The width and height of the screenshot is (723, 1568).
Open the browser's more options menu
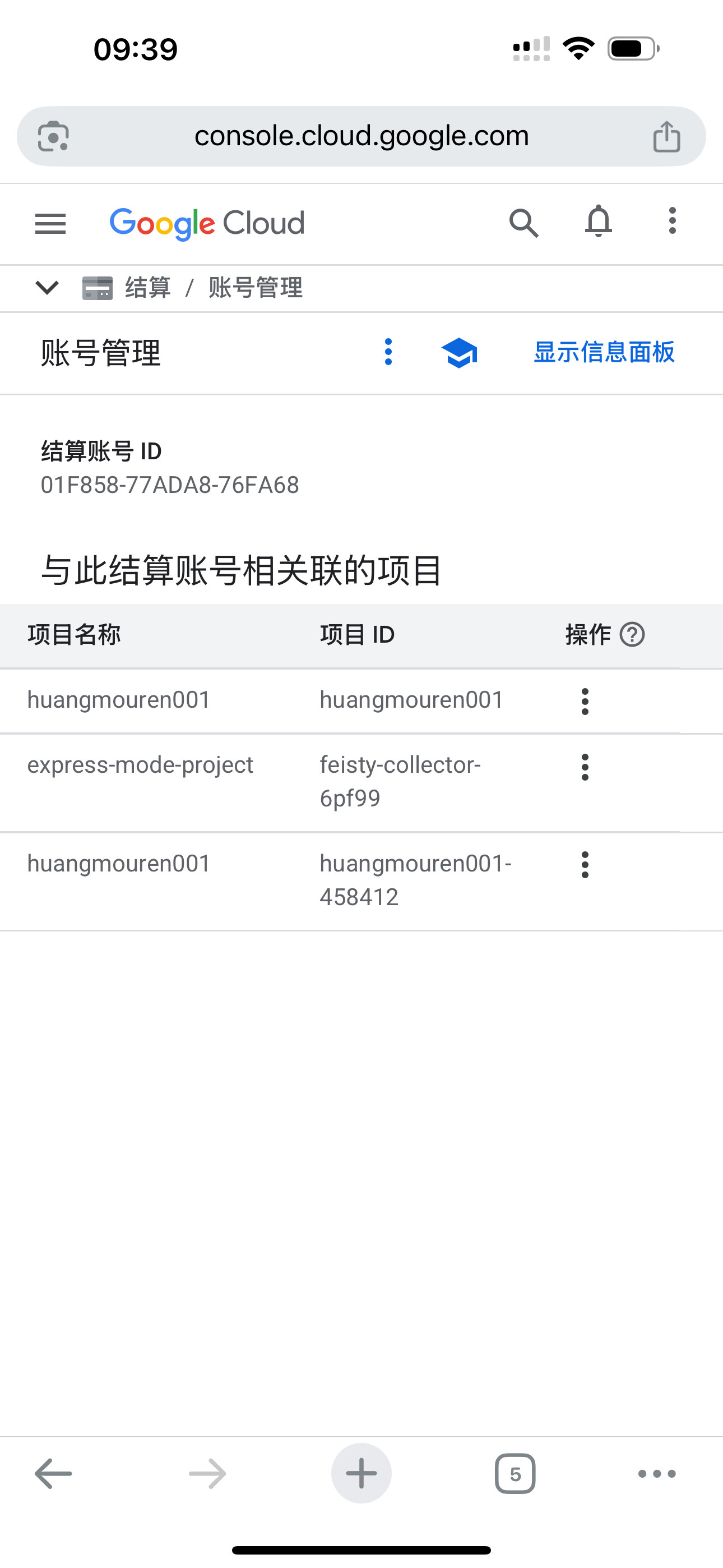coord(657,1474)
